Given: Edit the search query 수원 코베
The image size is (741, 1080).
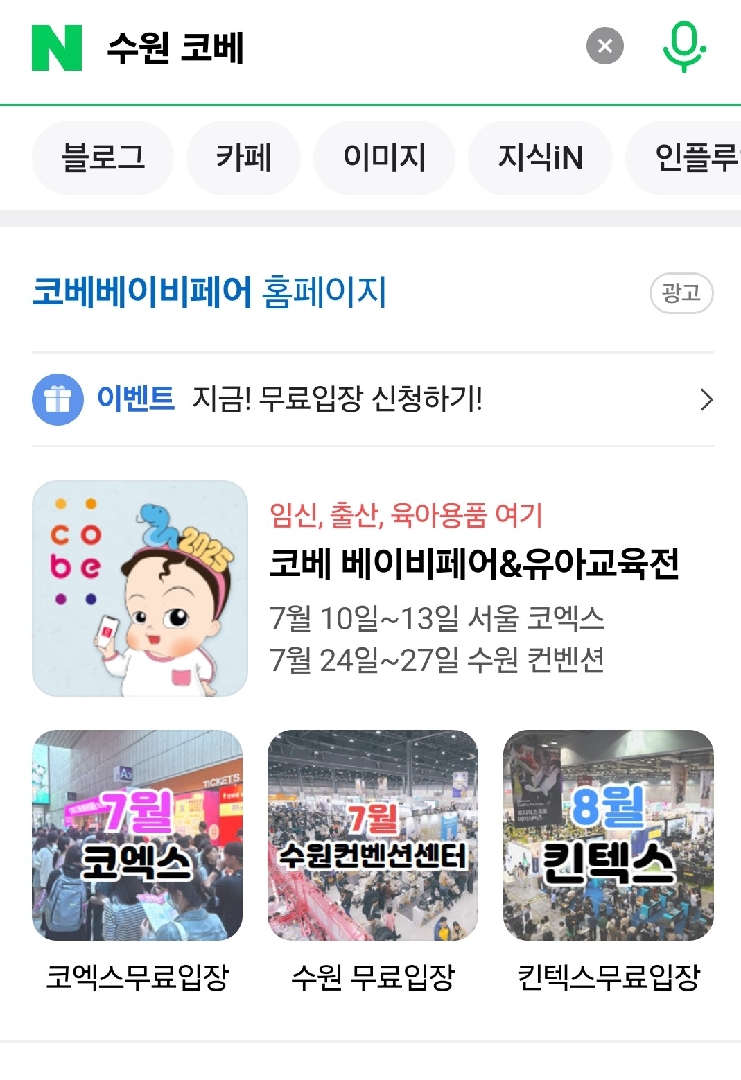Looking at the screenshot, I should [300, 47].
